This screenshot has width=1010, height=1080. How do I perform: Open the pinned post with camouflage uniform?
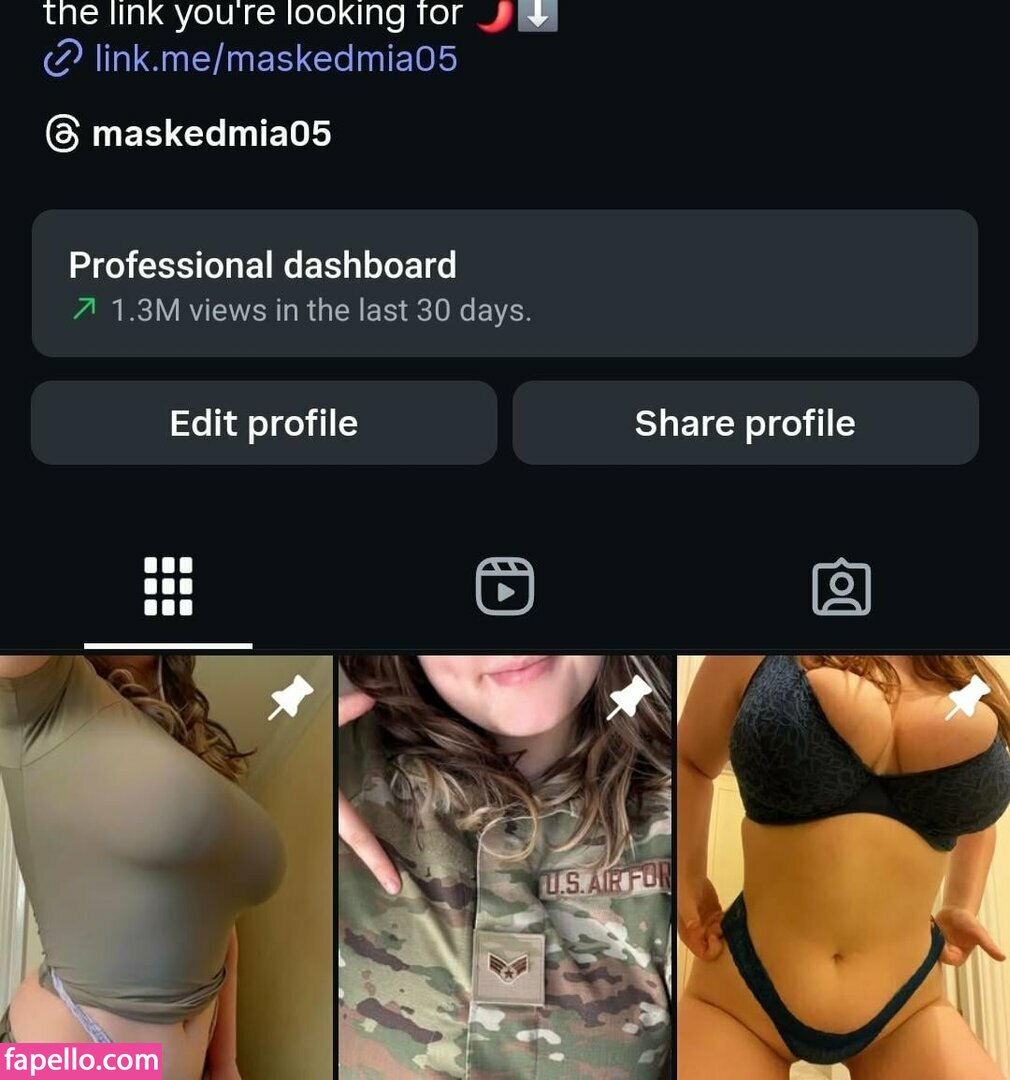(x=504, y=865)
